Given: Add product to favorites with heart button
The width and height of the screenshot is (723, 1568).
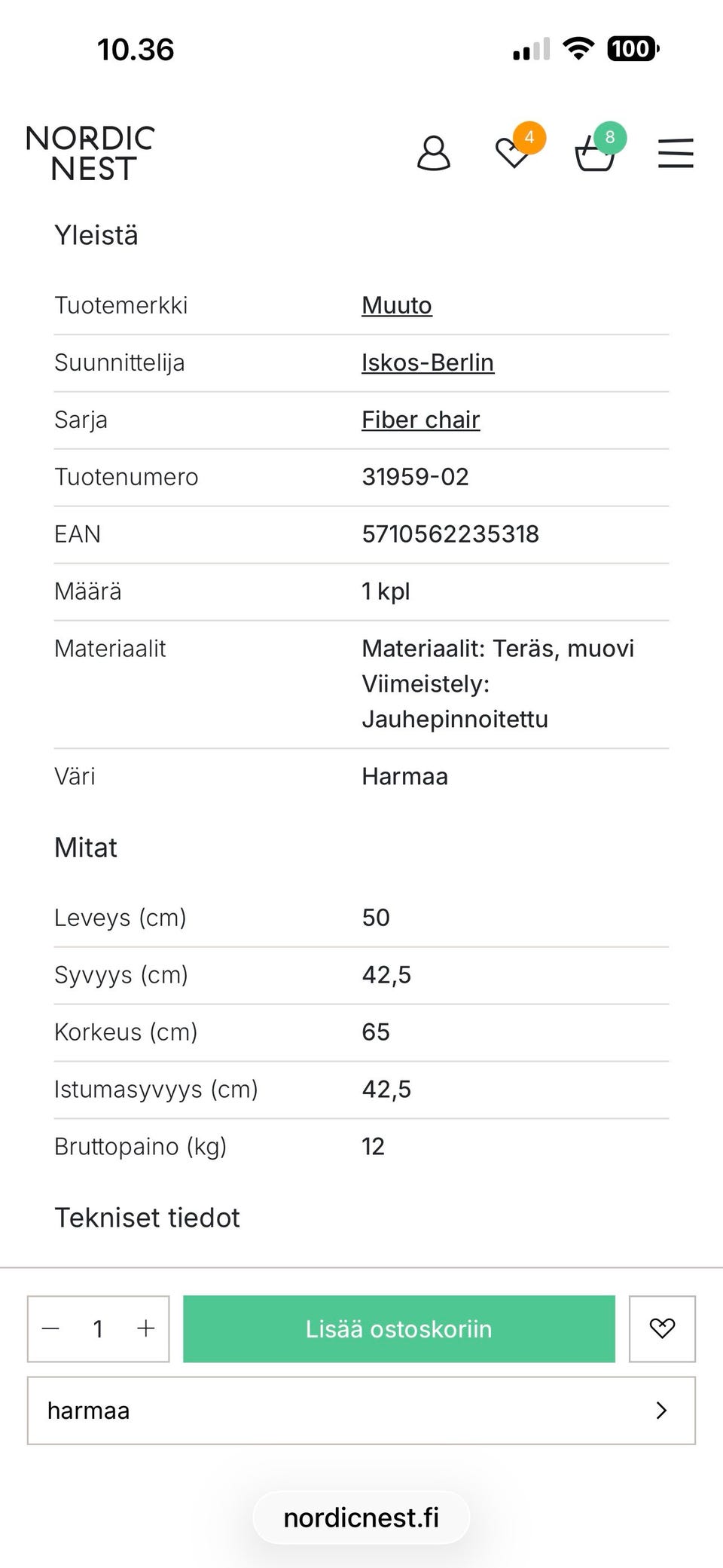Looking at the screenshot, I should point(662,1328).
